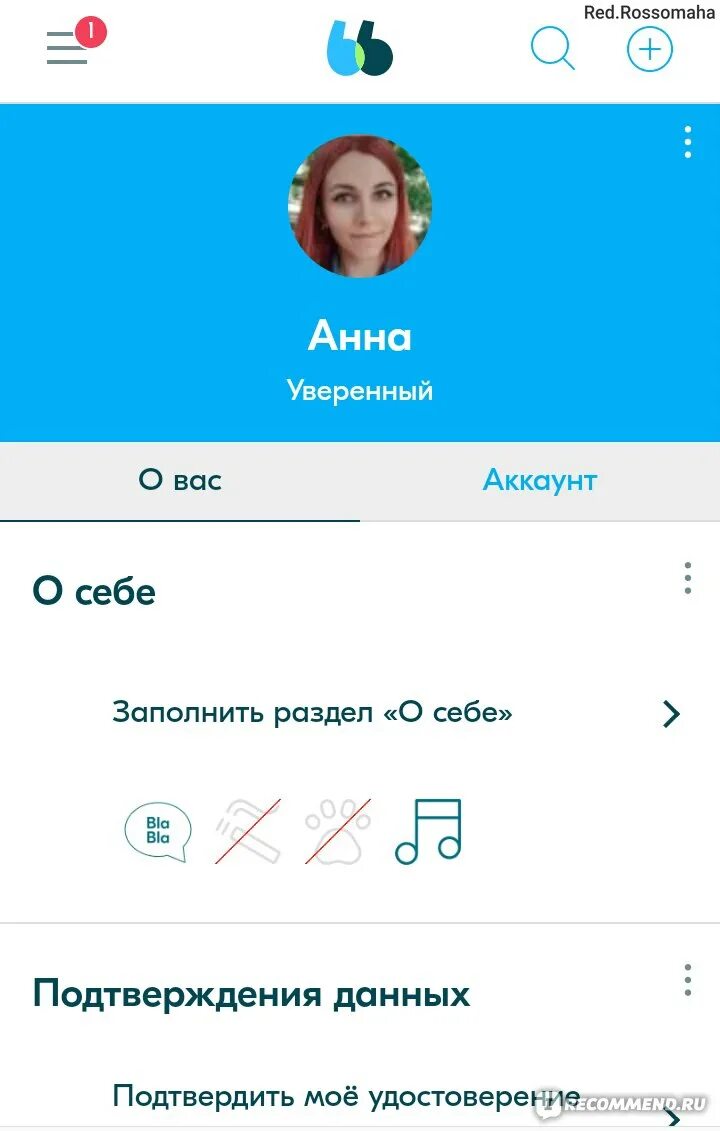Open the О себе section options menu
The width and height of the screenshot is (720, 1131).
click(687, 579)
